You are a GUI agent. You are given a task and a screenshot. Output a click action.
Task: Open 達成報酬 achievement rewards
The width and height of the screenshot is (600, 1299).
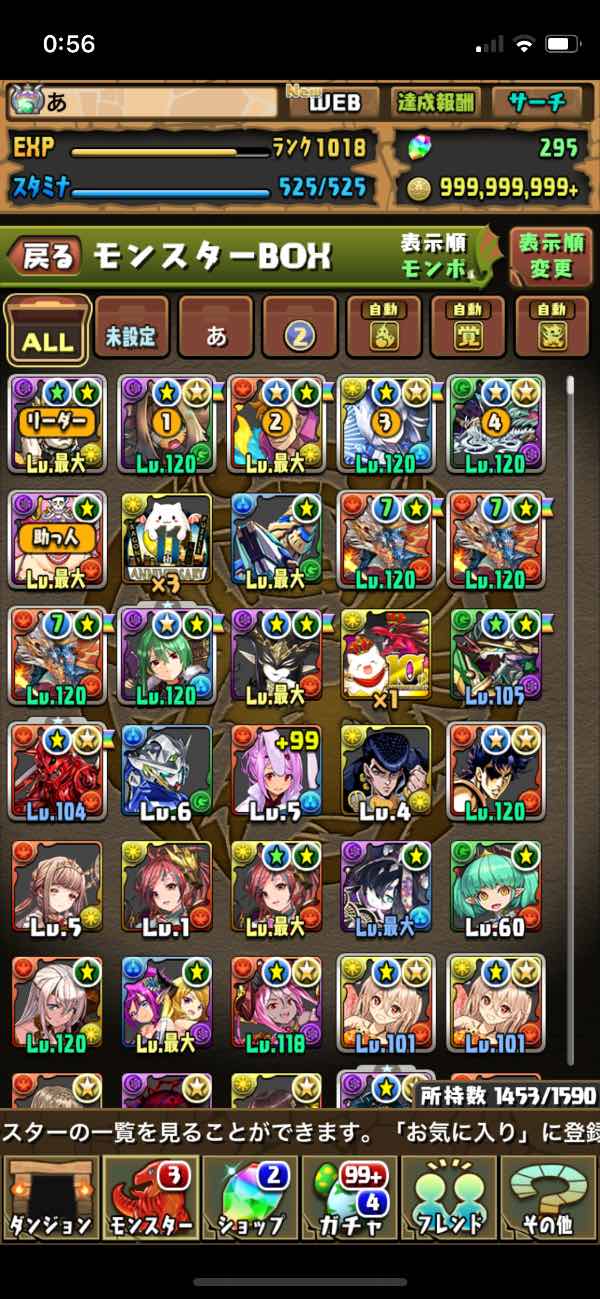point(436,101)
